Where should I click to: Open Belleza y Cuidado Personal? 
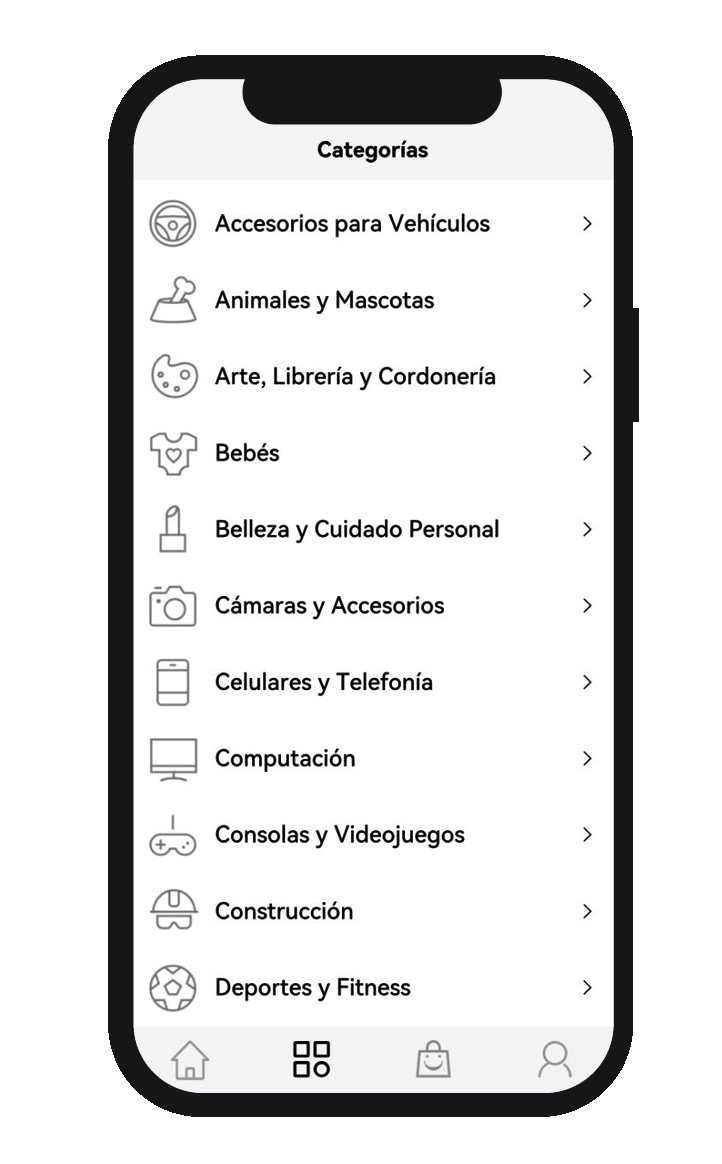click(357, 529)
